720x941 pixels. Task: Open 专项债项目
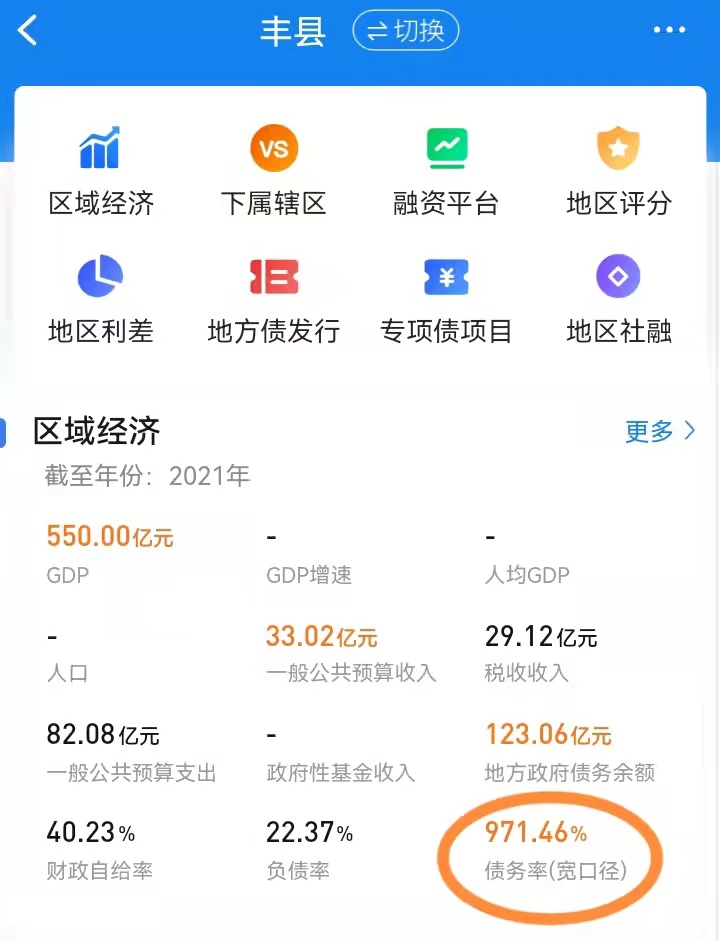point(446,299)
